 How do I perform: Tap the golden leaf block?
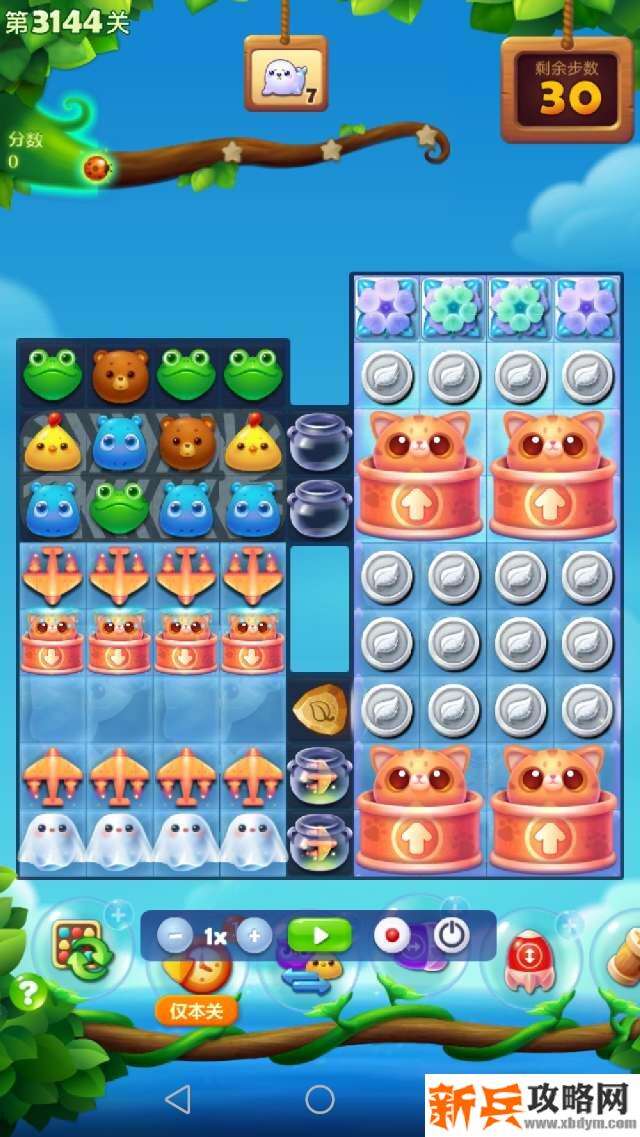[320, 708]
